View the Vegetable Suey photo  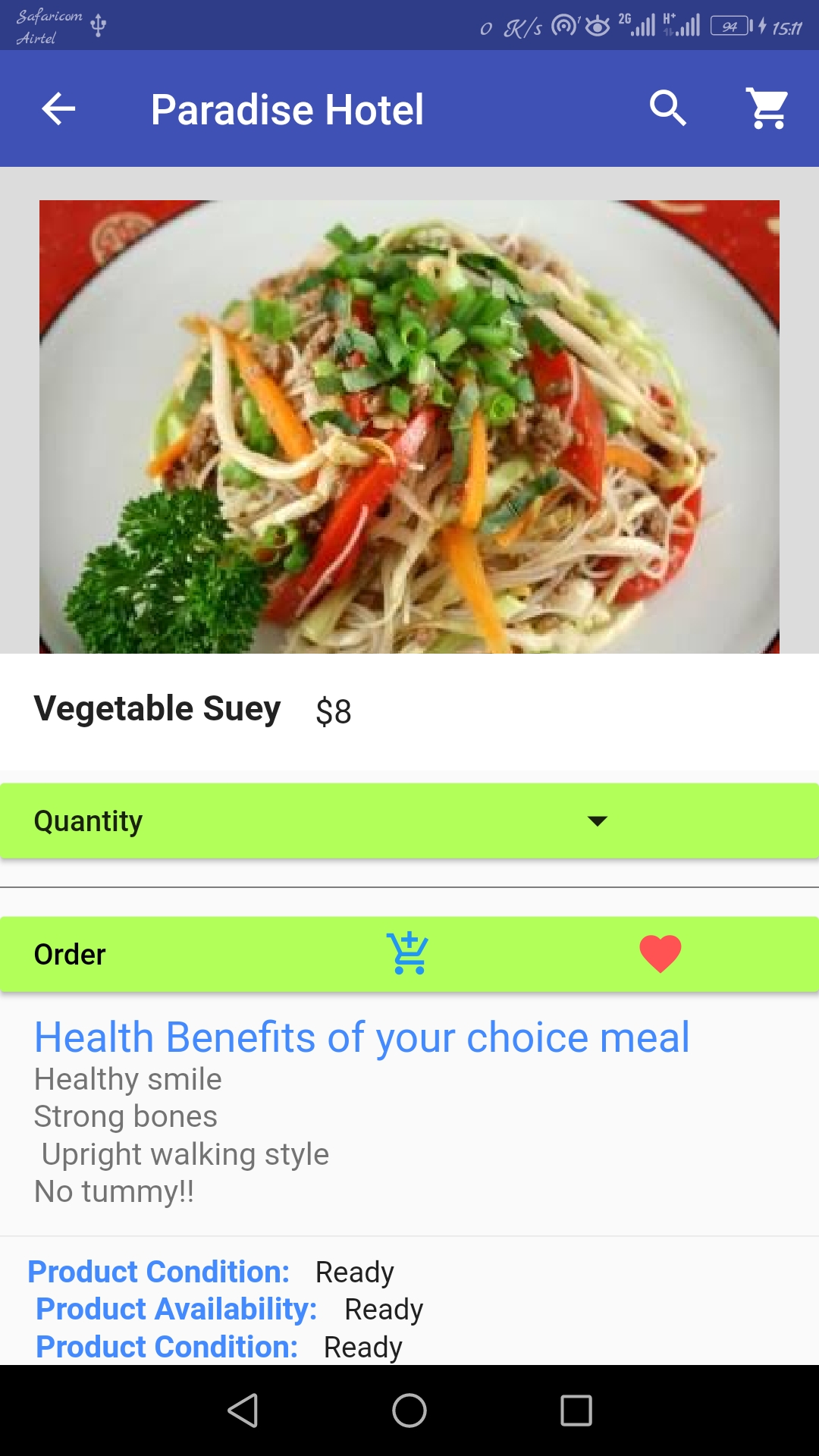(409, 425)
